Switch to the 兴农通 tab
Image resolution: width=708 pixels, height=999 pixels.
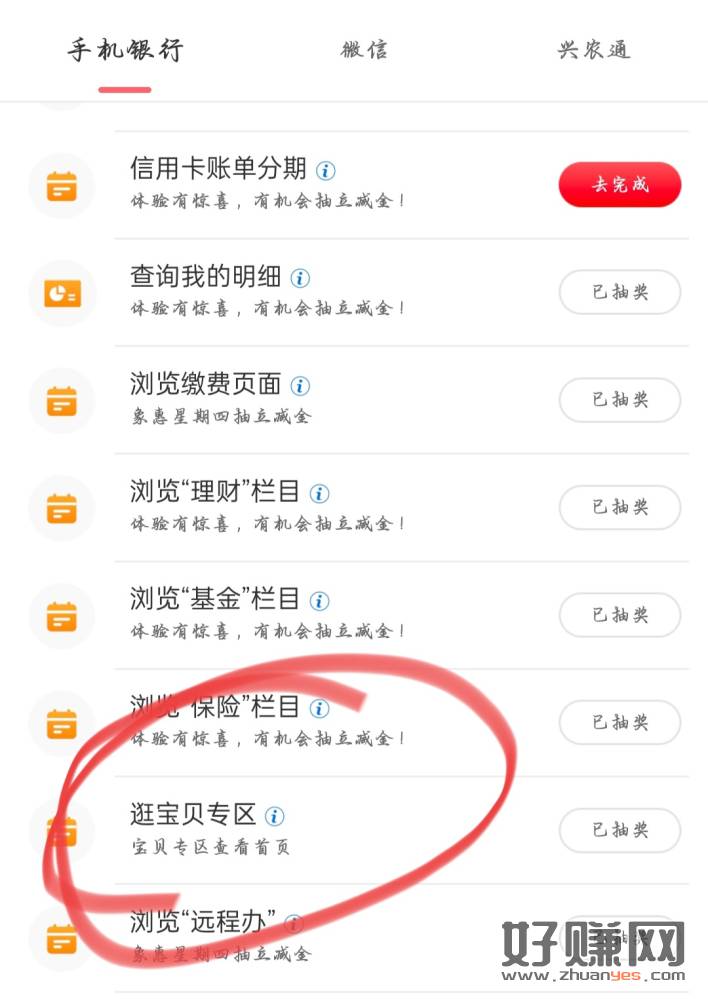point(594,50)
